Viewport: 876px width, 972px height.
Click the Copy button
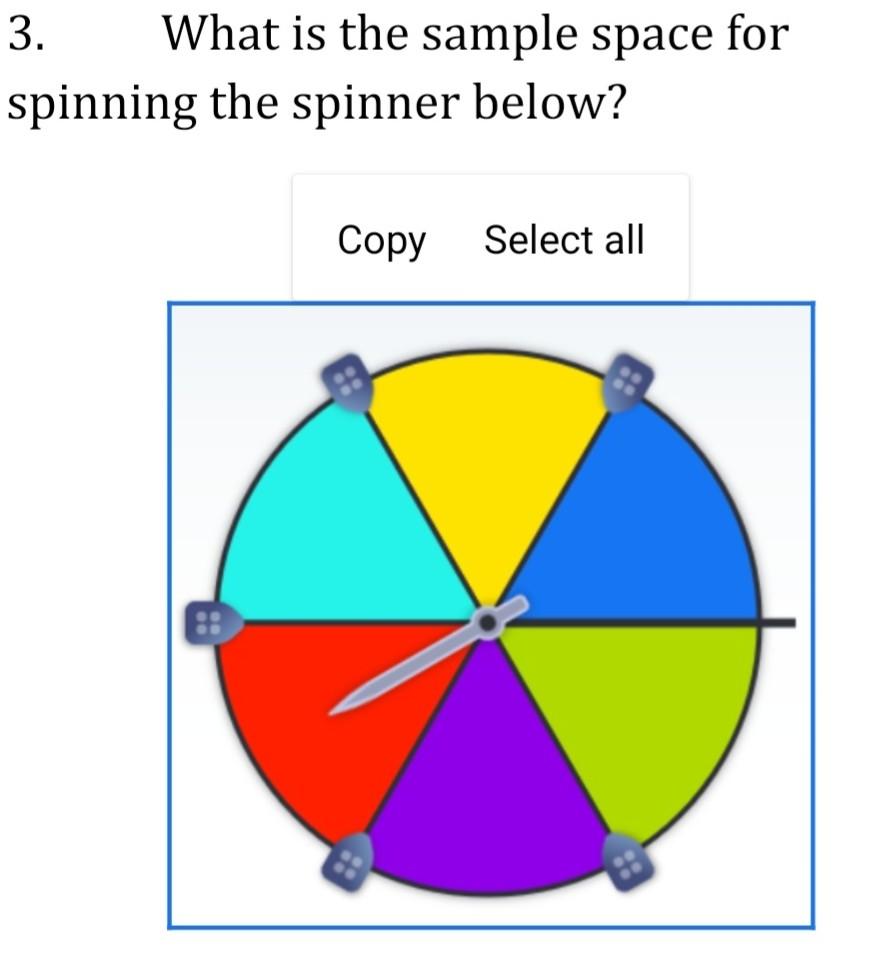(x=382, y=240)
